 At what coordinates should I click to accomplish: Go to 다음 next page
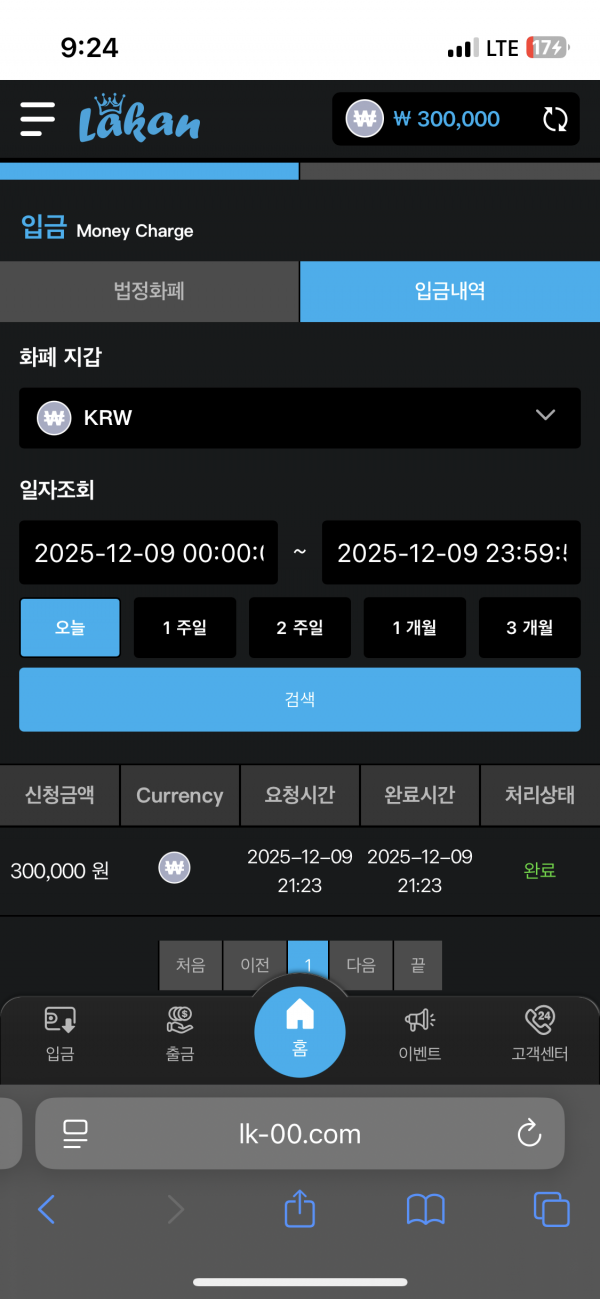tap(361, 965)
